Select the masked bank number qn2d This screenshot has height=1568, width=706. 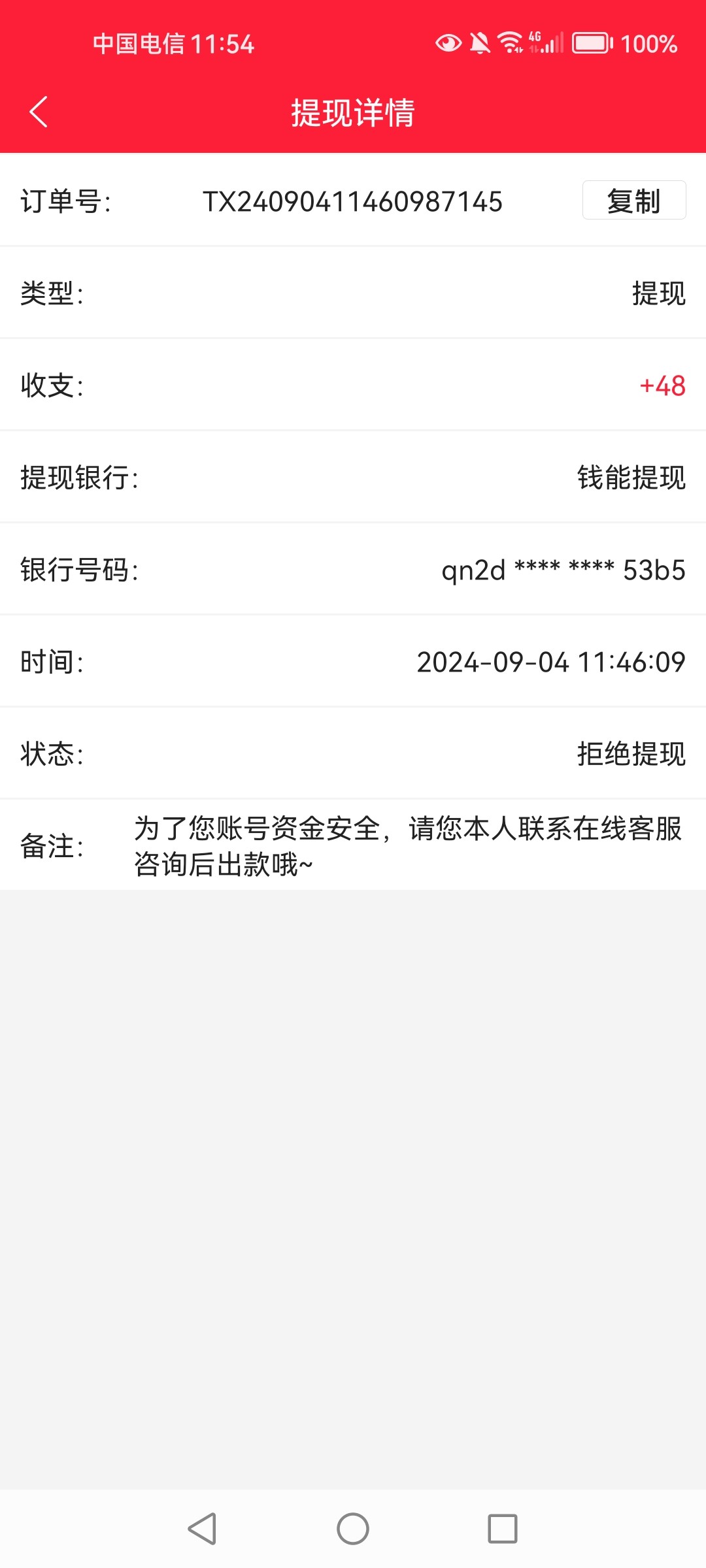(x=561, y=569)
